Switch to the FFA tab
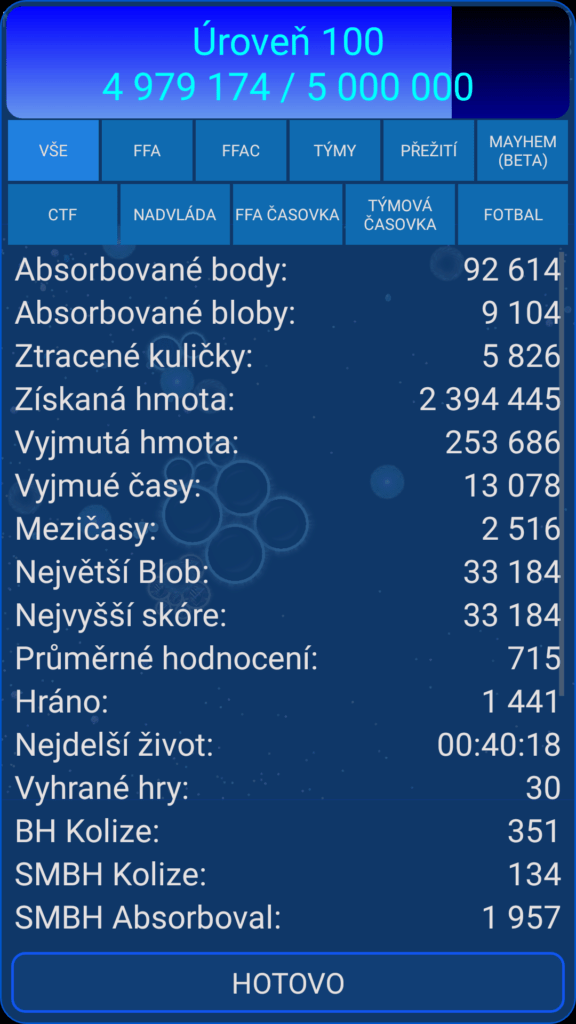This screenshot has width=576, height=1024. 147,150
